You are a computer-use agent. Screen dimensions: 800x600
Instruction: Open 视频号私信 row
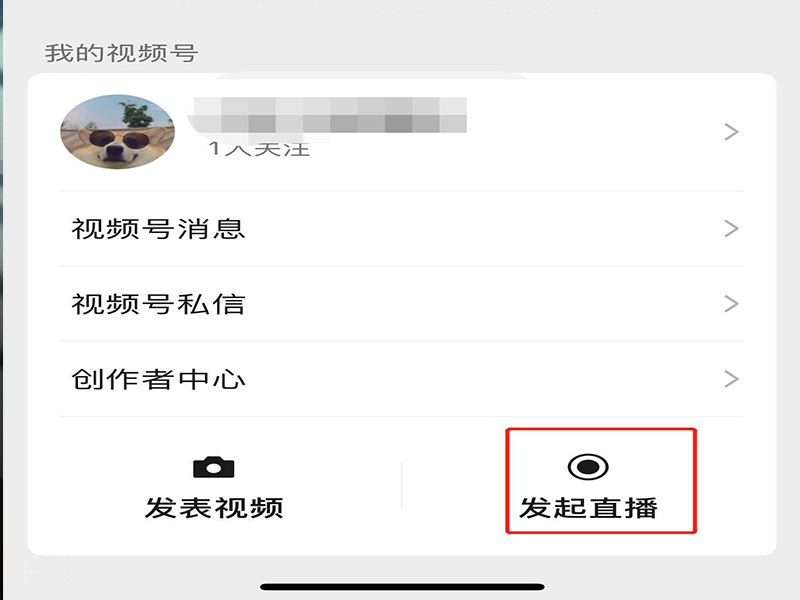click(x=400, y=304)
